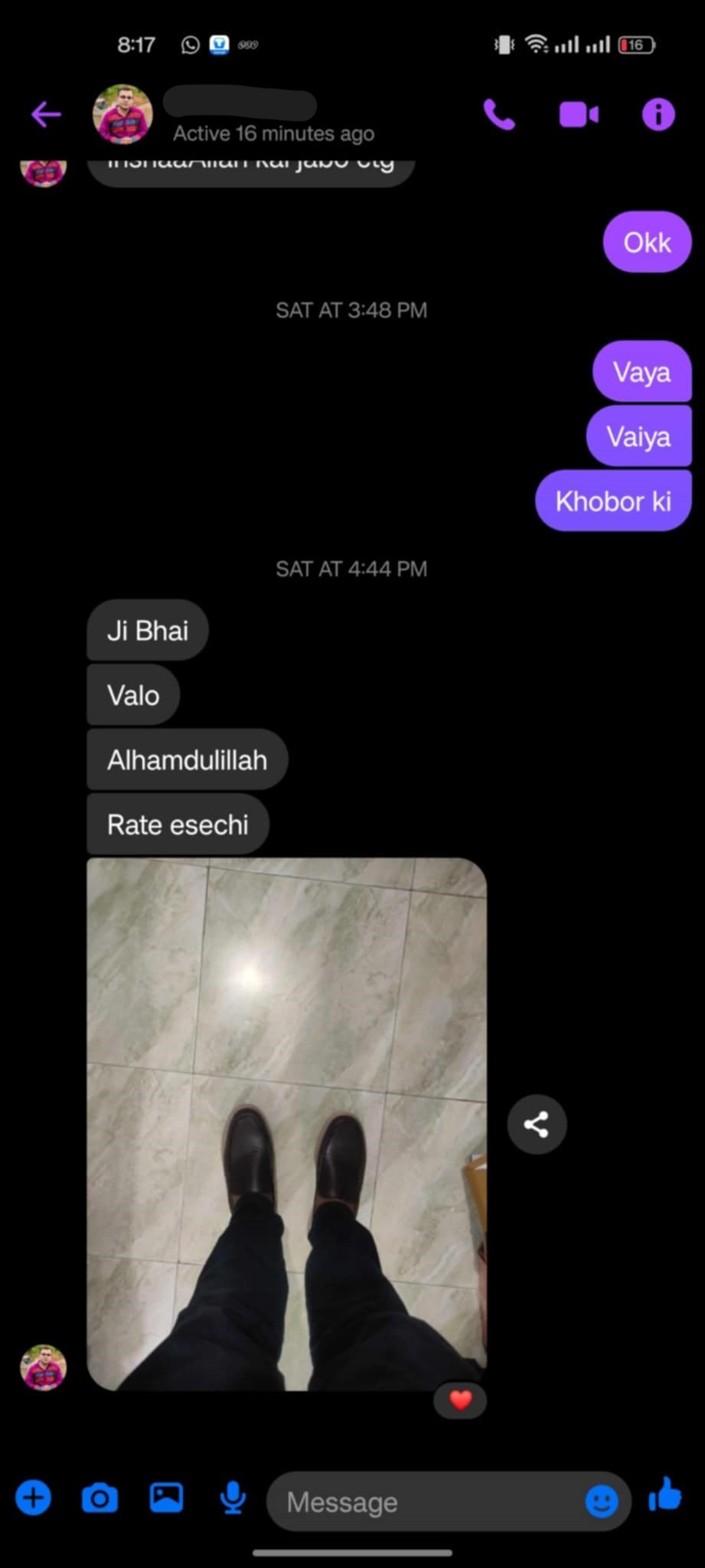This screenshot has height=1568, width=705.
Task: Open the emoji picker
Action: [602, 1501]
